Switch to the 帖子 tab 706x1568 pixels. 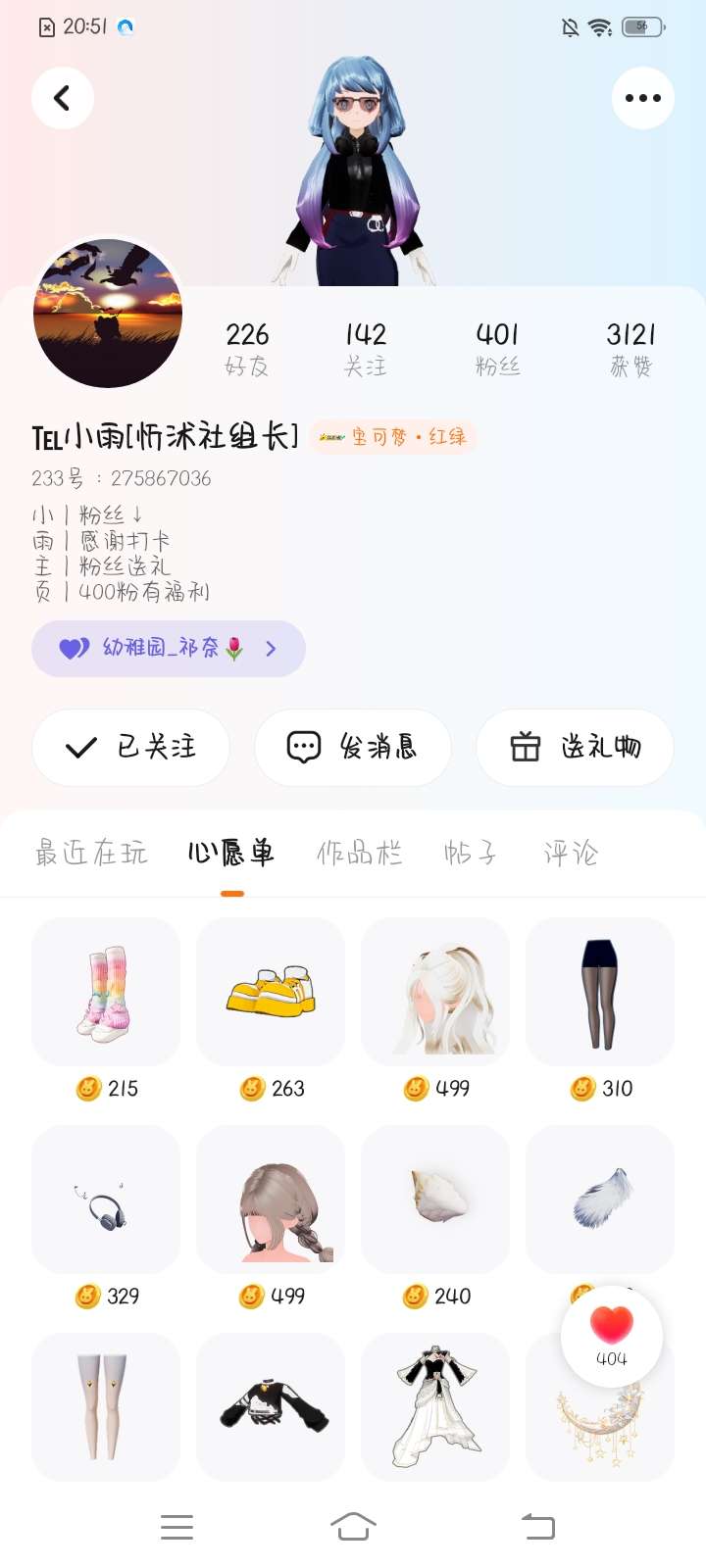coord(471,853)
